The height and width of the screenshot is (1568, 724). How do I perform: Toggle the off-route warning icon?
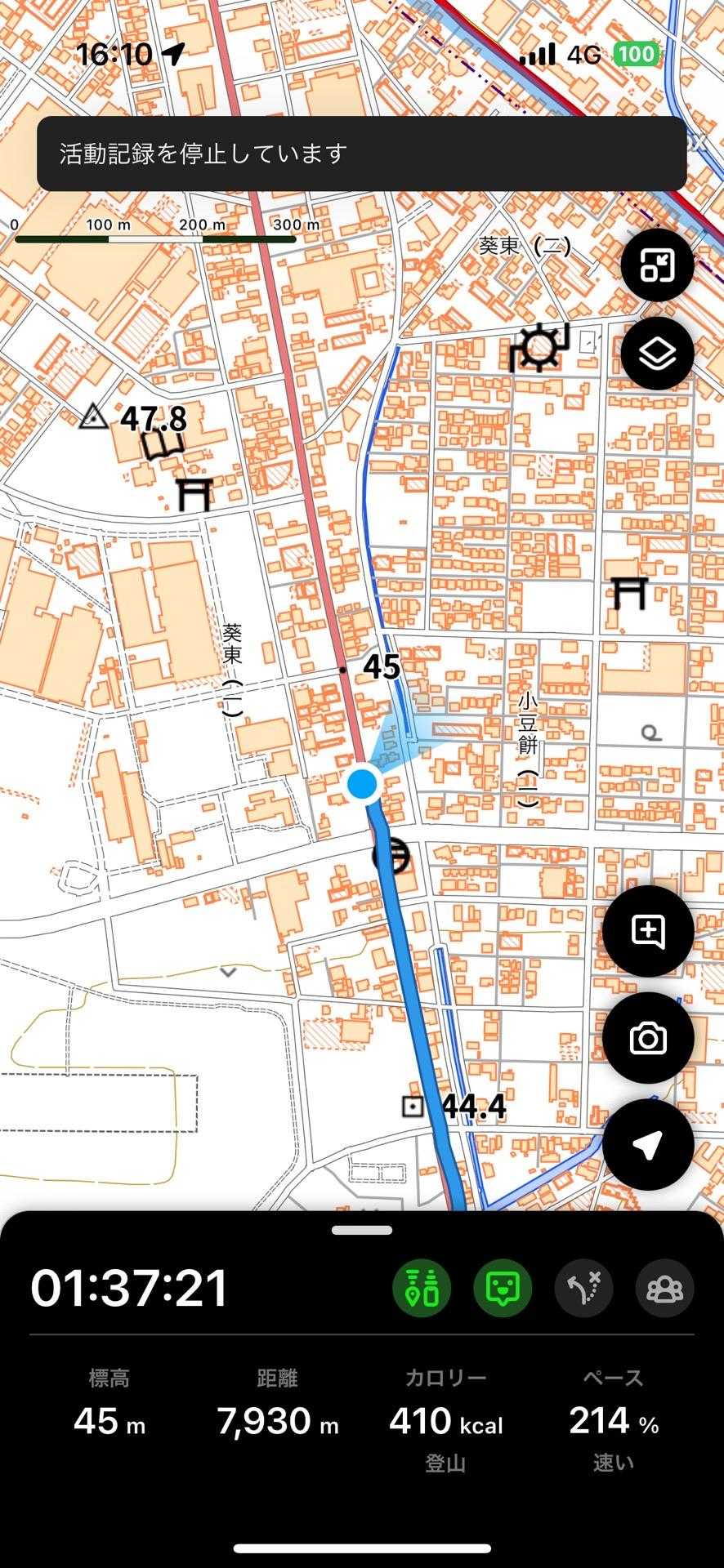tap(583, 1288)
